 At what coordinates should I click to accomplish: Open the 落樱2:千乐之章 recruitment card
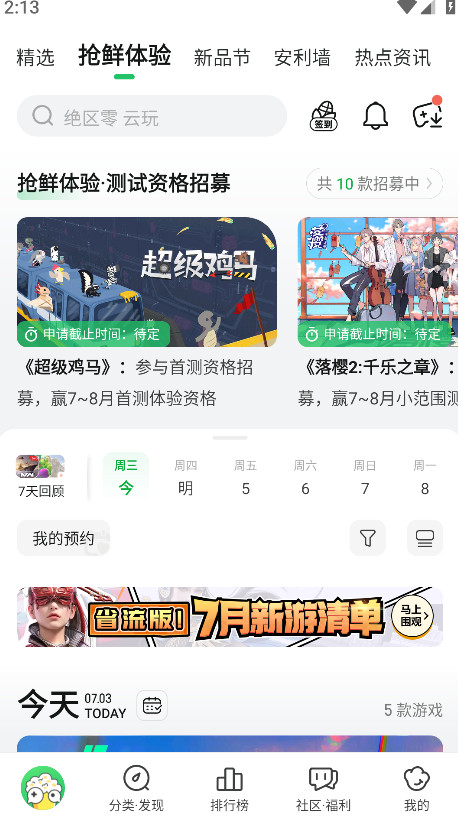tap(378, 313)
